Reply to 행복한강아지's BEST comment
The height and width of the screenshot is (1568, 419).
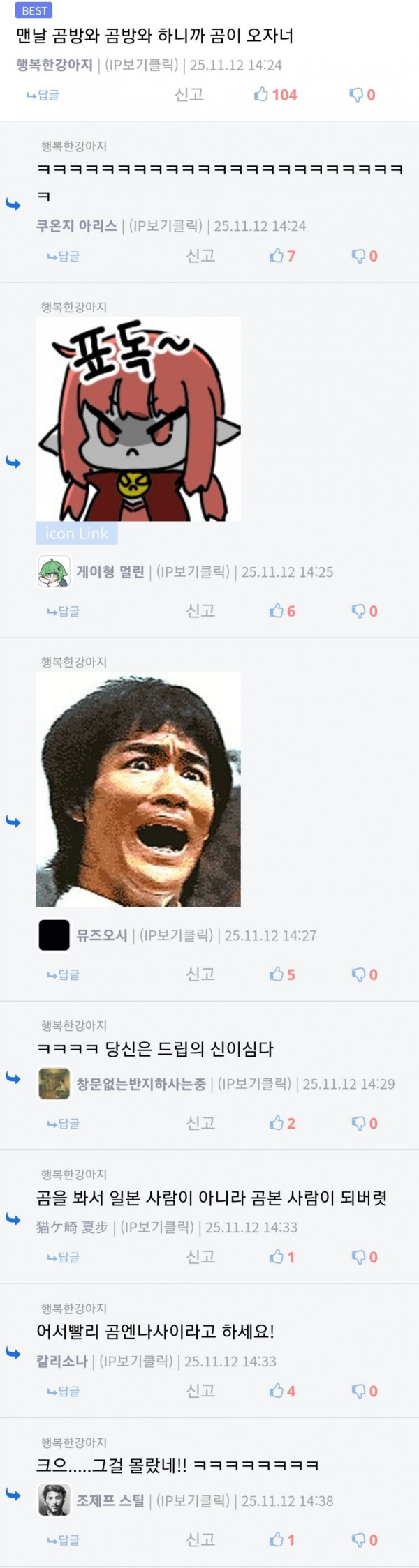(x=43, y=96)
